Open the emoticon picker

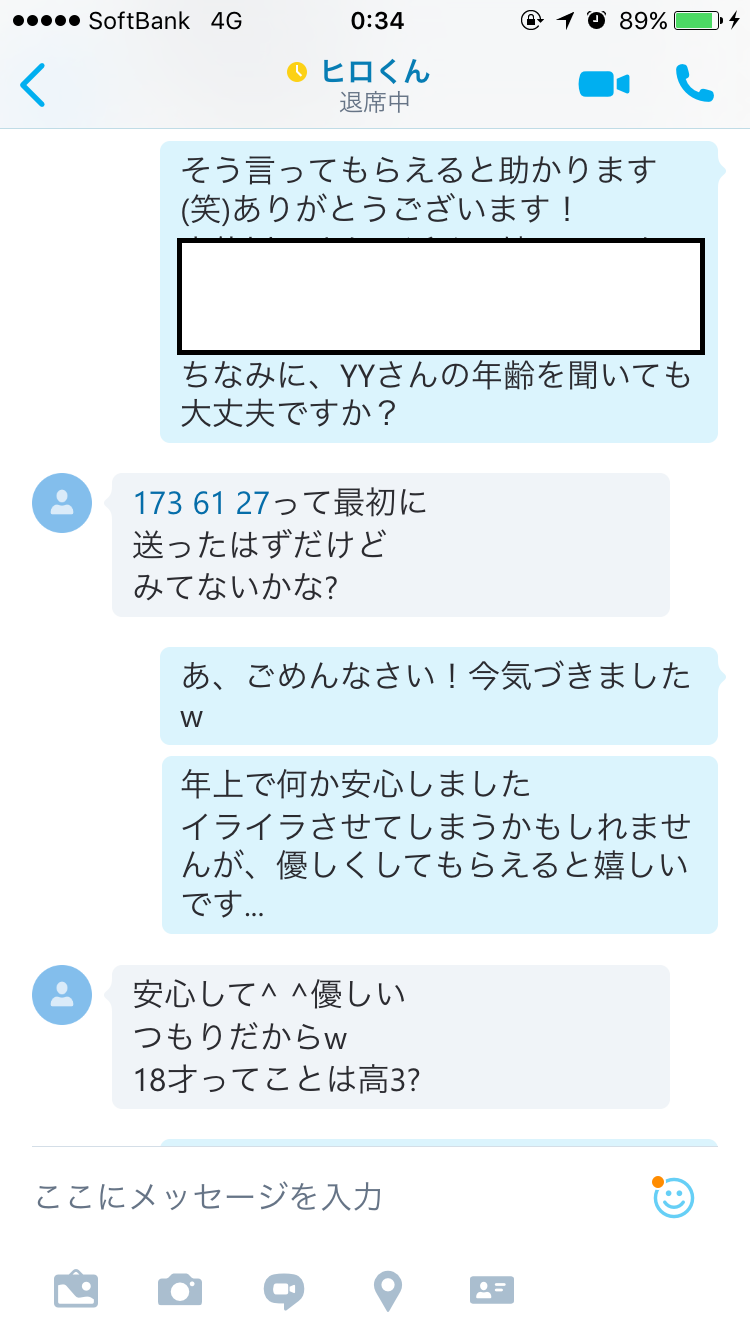click(673, 1197)
